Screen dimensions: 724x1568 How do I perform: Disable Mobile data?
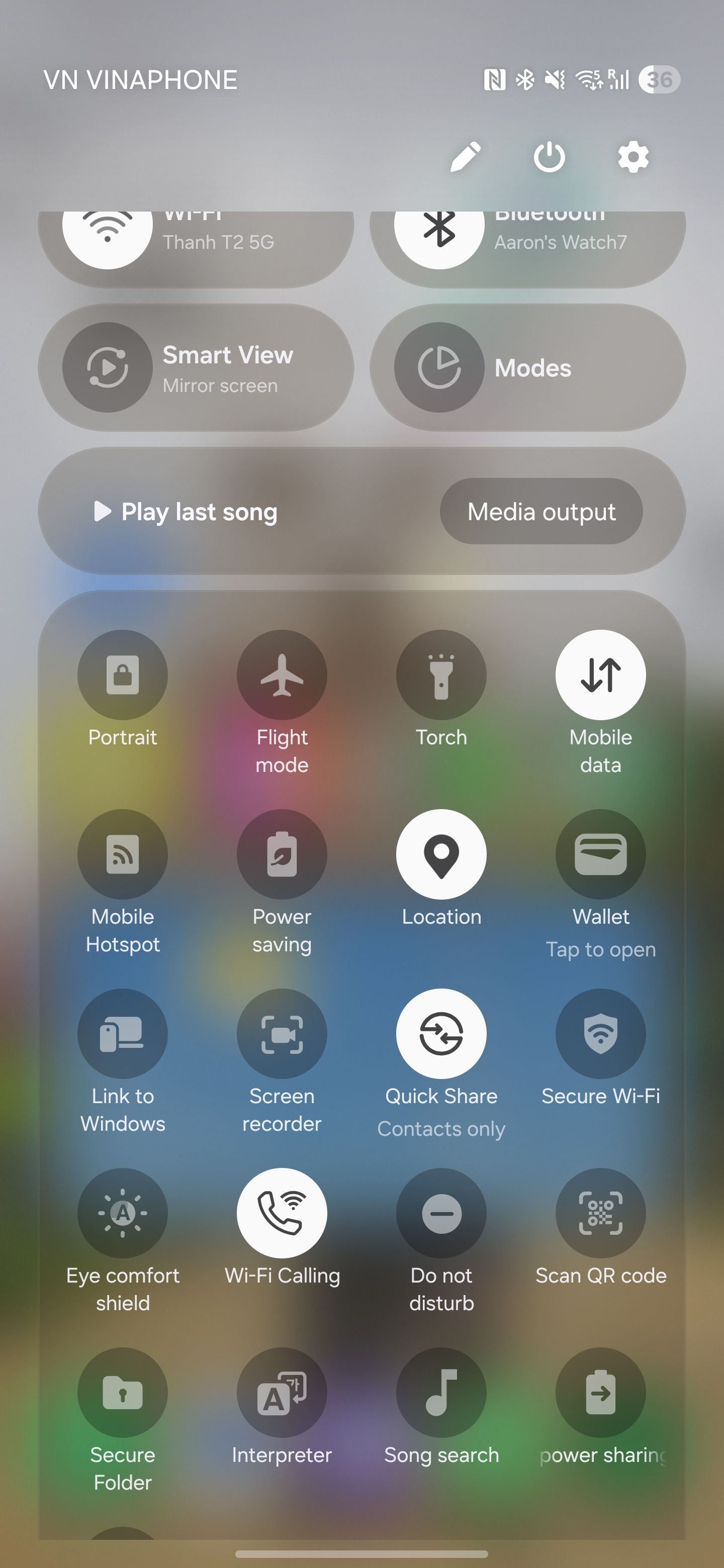tap(600, 674)
